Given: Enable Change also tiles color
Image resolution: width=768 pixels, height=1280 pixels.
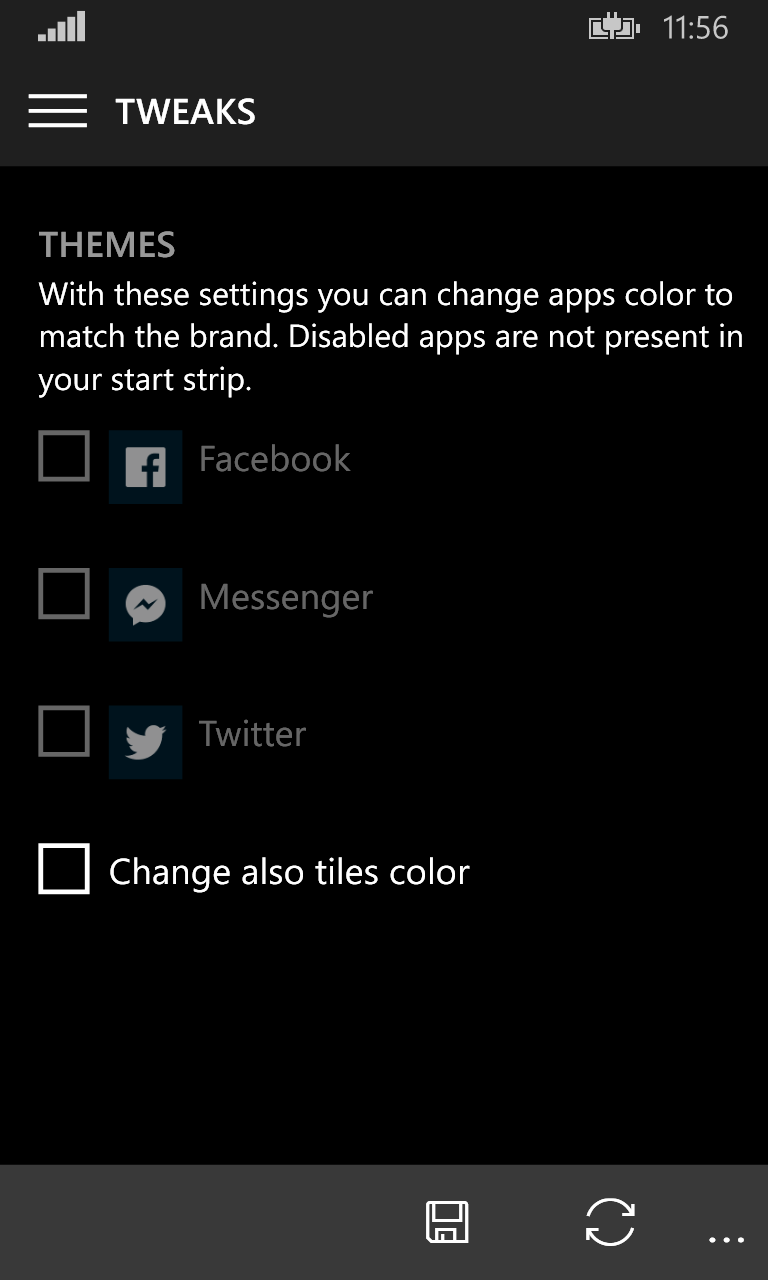Looking at the screenshot, I should tap(64, 868).
